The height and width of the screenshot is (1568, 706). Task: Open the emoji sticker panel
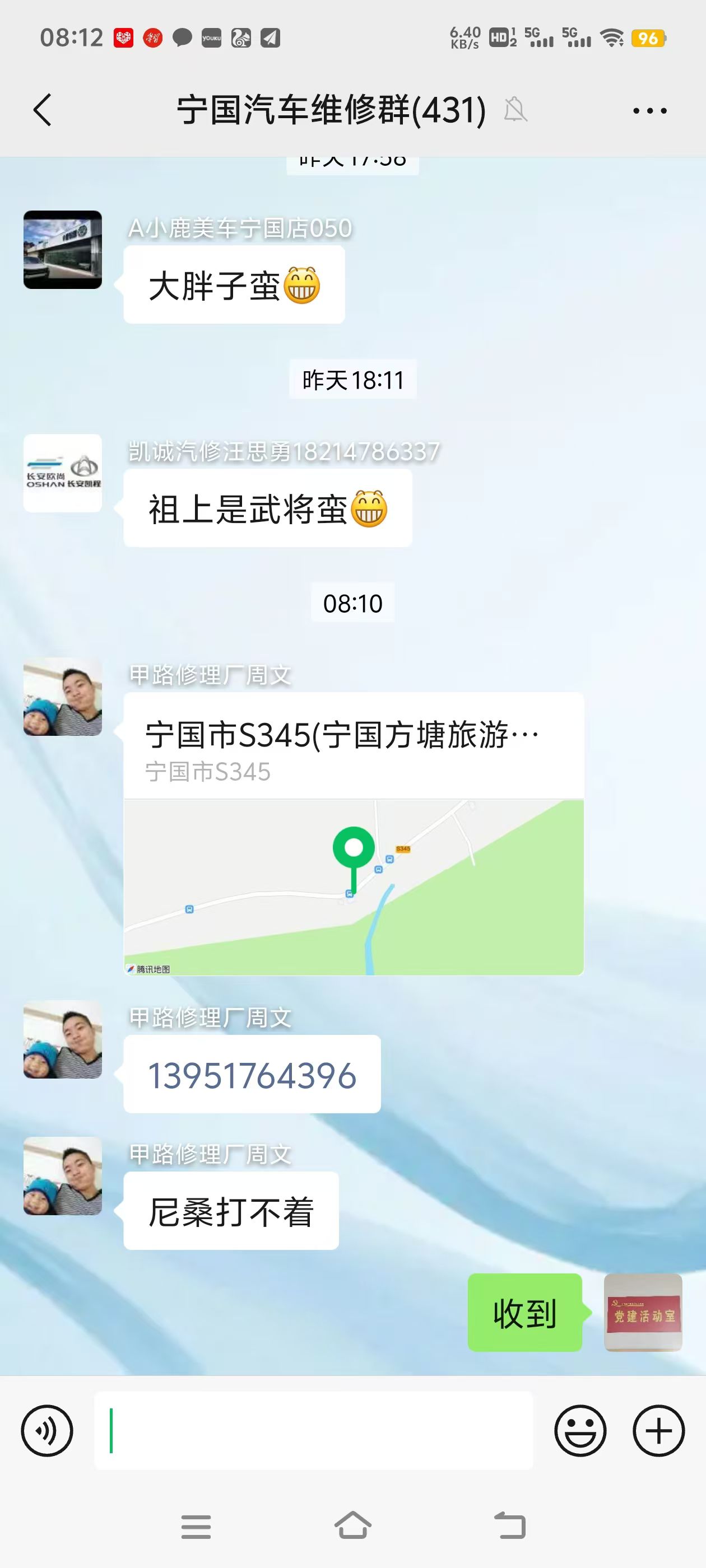(x=580, y=1430)
